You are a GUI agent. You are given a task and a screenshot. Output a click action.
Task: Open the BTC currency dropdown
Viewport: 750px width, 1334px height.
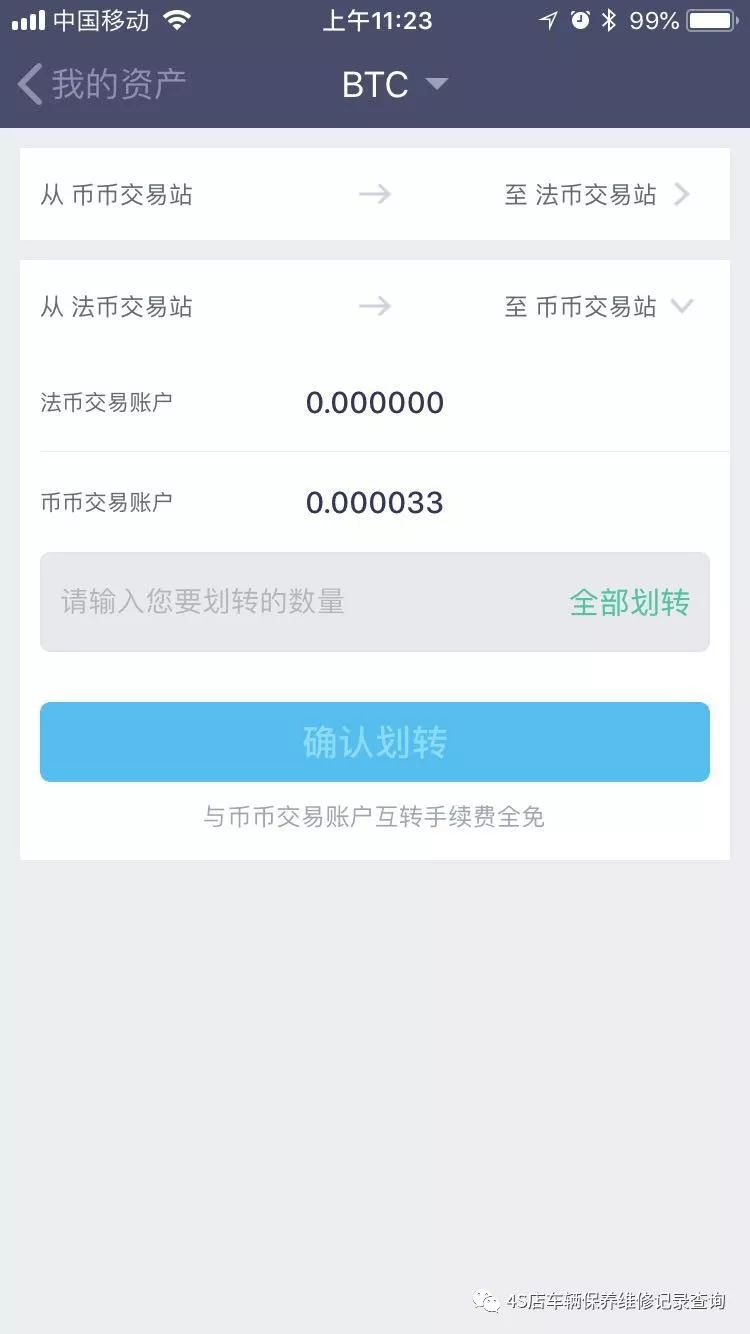point(436,85)
